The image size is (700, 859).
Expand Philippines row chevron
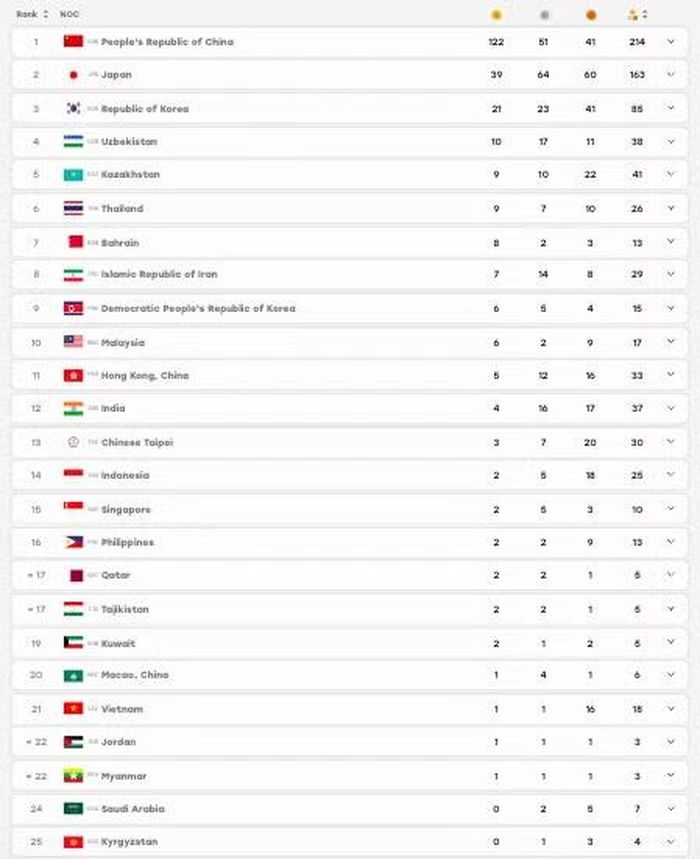[x=670, y=542]
